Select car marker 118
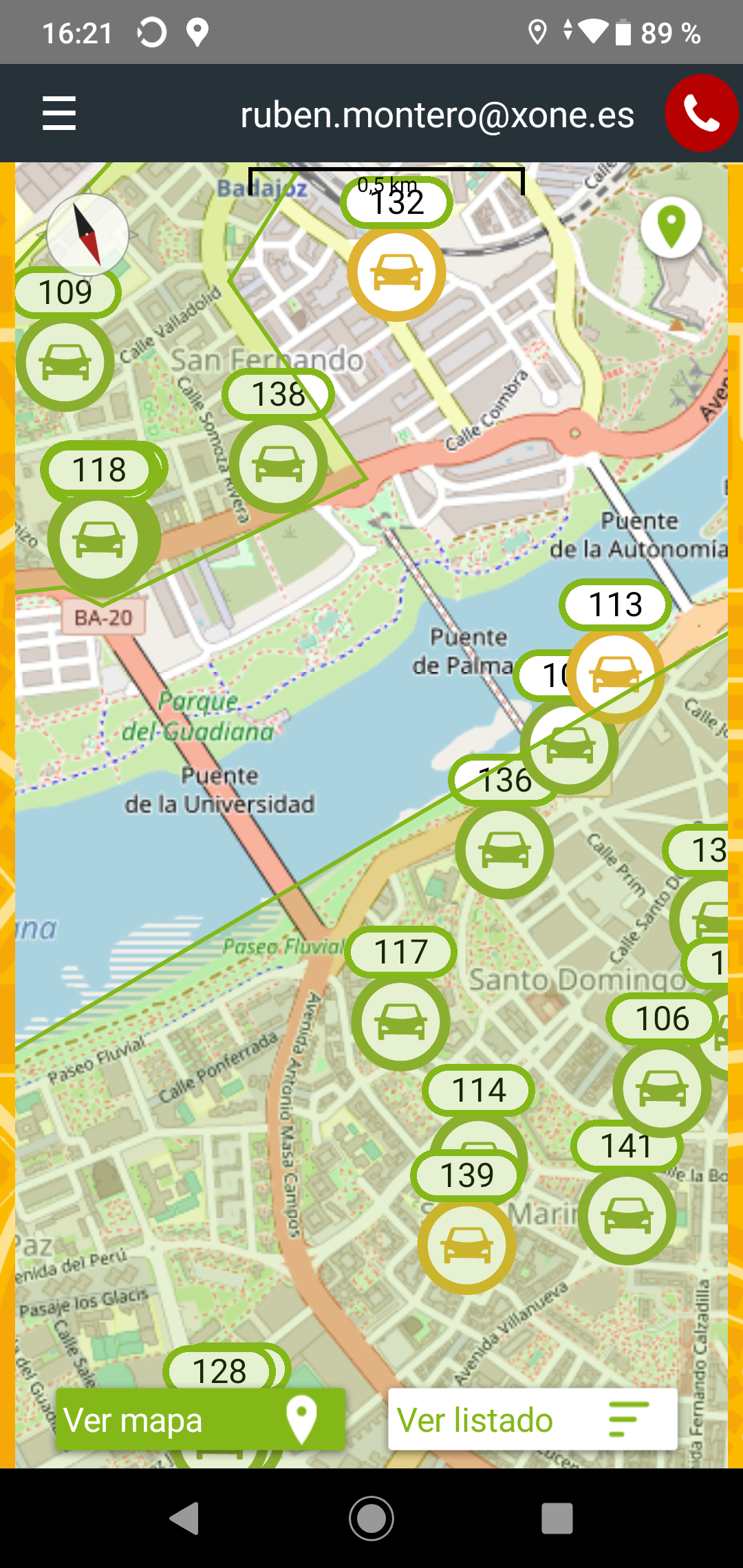 coord(100,541)
